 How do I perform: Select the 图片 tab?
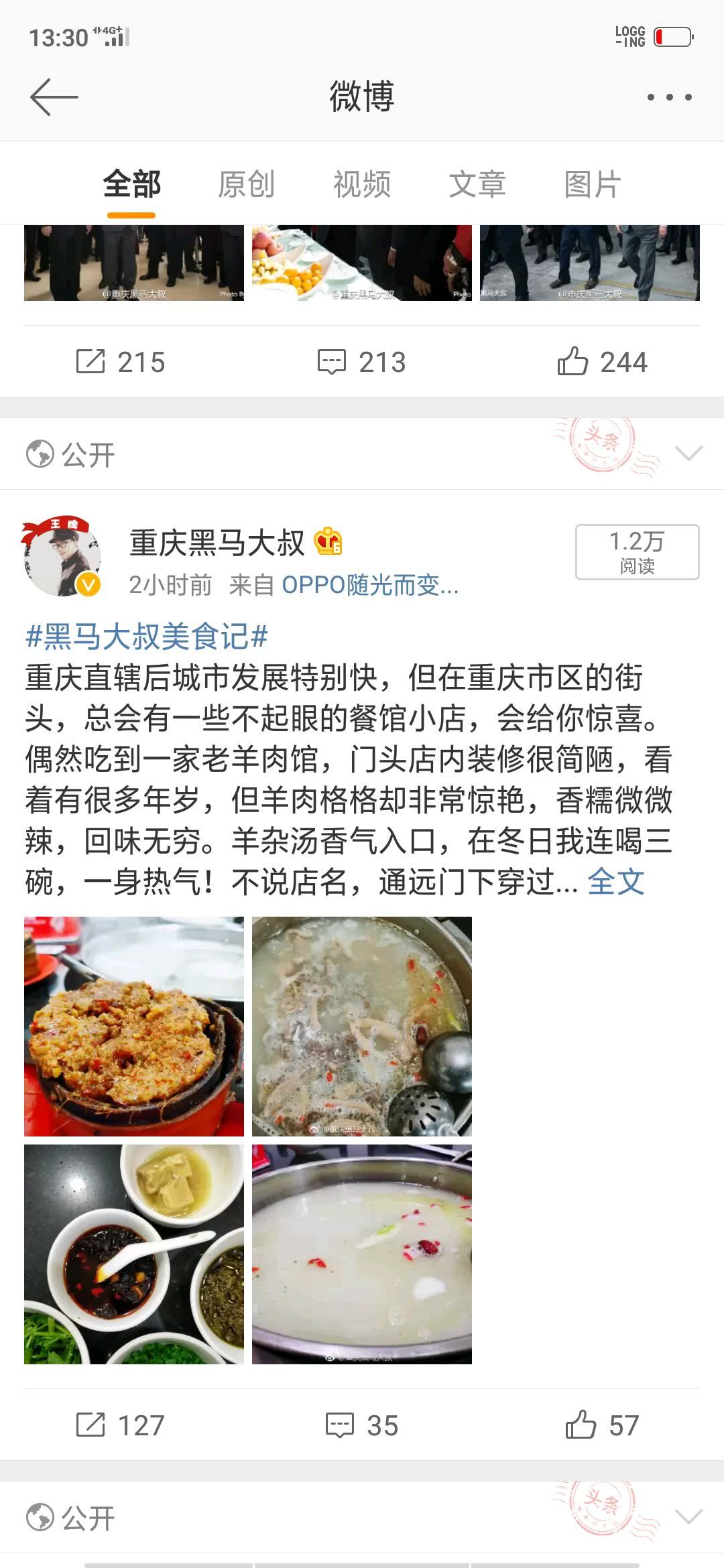click(593, 184)
